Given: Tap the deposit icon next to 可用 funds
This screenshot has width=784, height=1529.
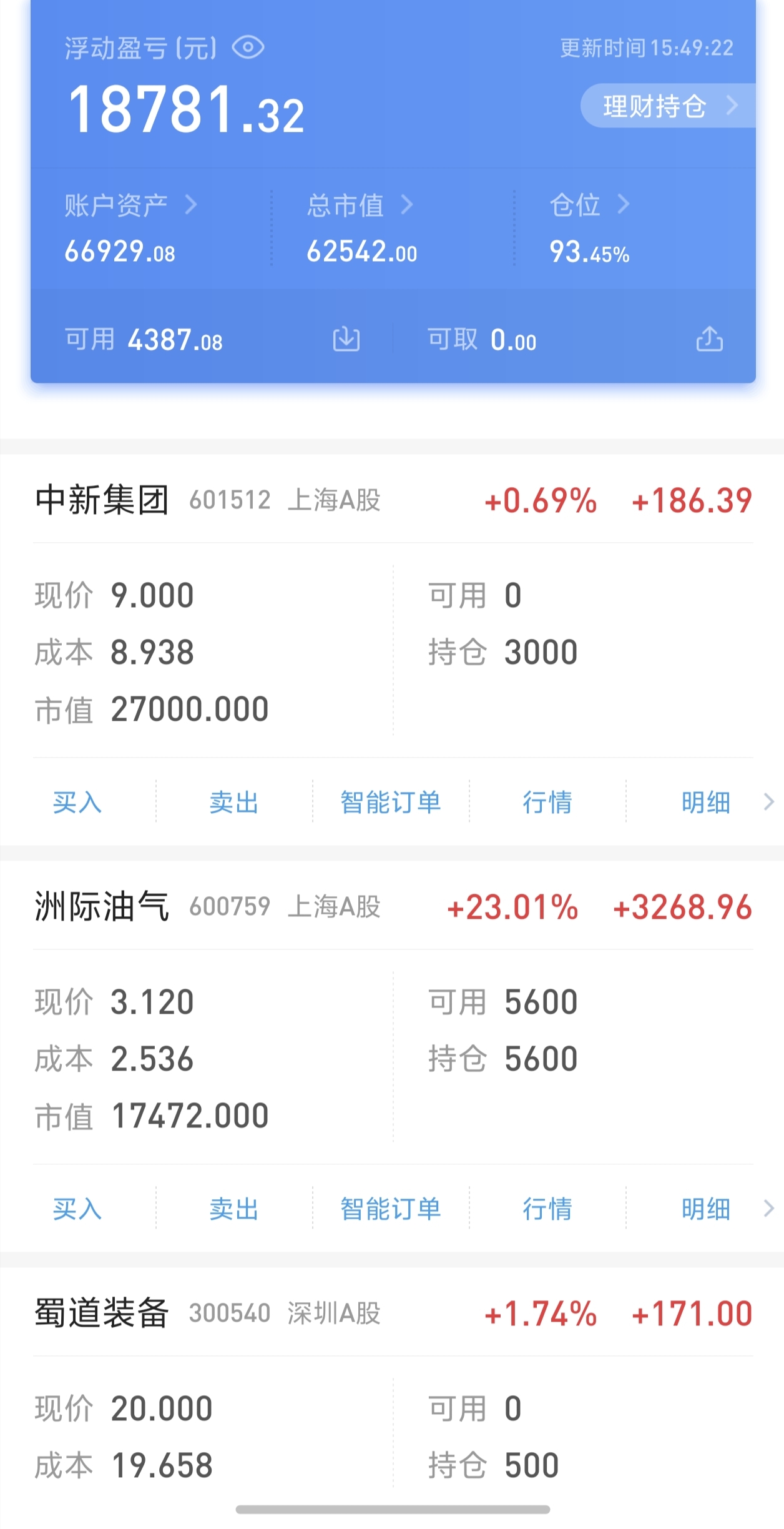Looking at the screenshot, I should [346, 340].
